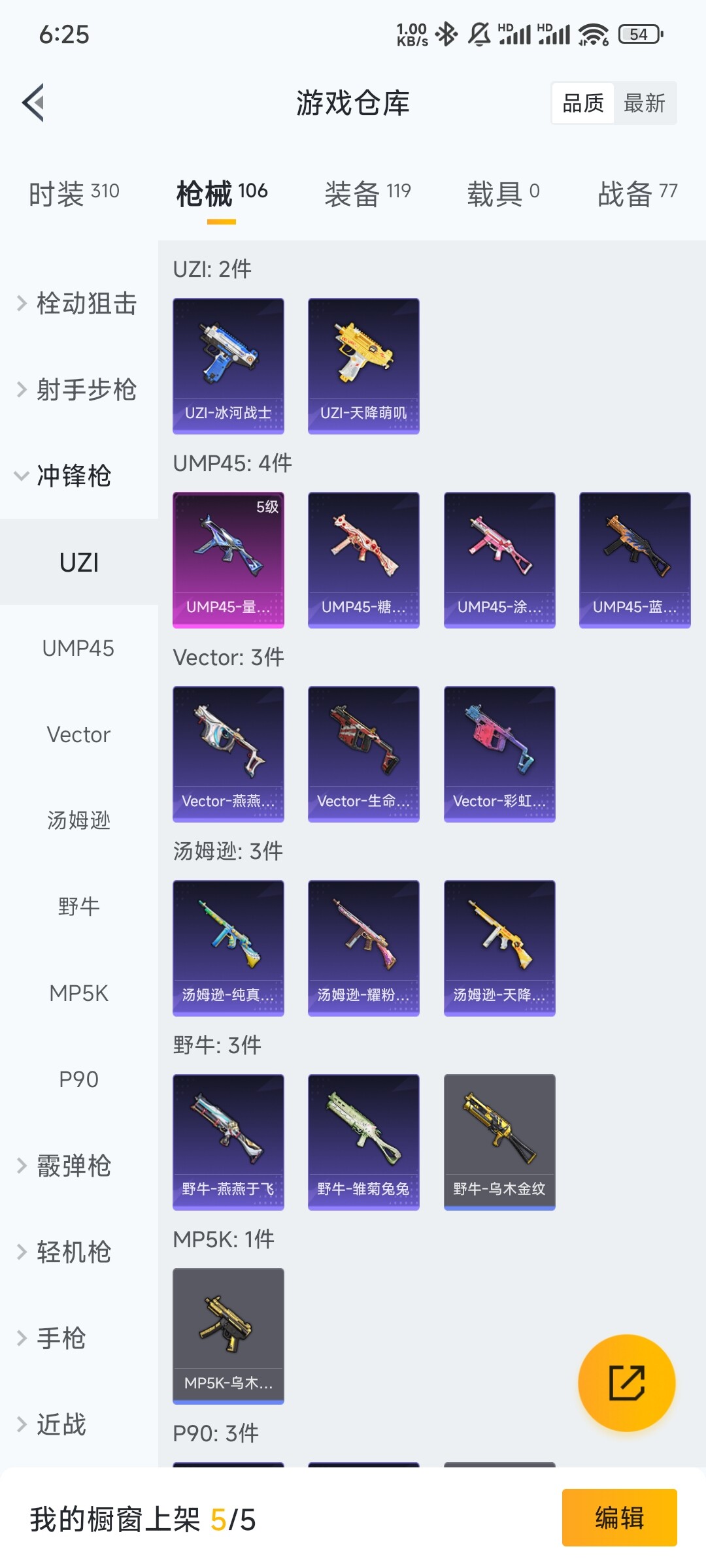Open the UZI-冰河战士 skin

tap(228, 366)
